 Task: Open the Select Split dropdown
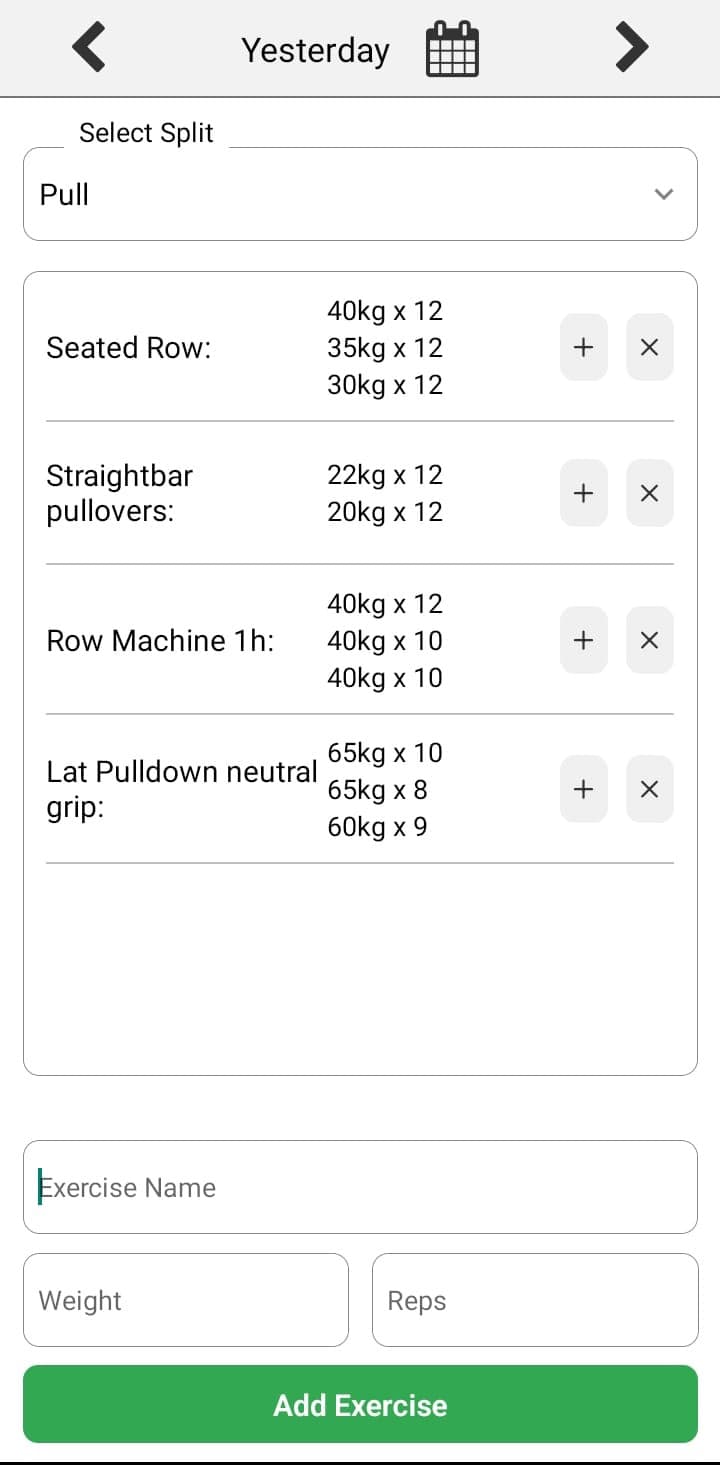(x=360, y=193)
